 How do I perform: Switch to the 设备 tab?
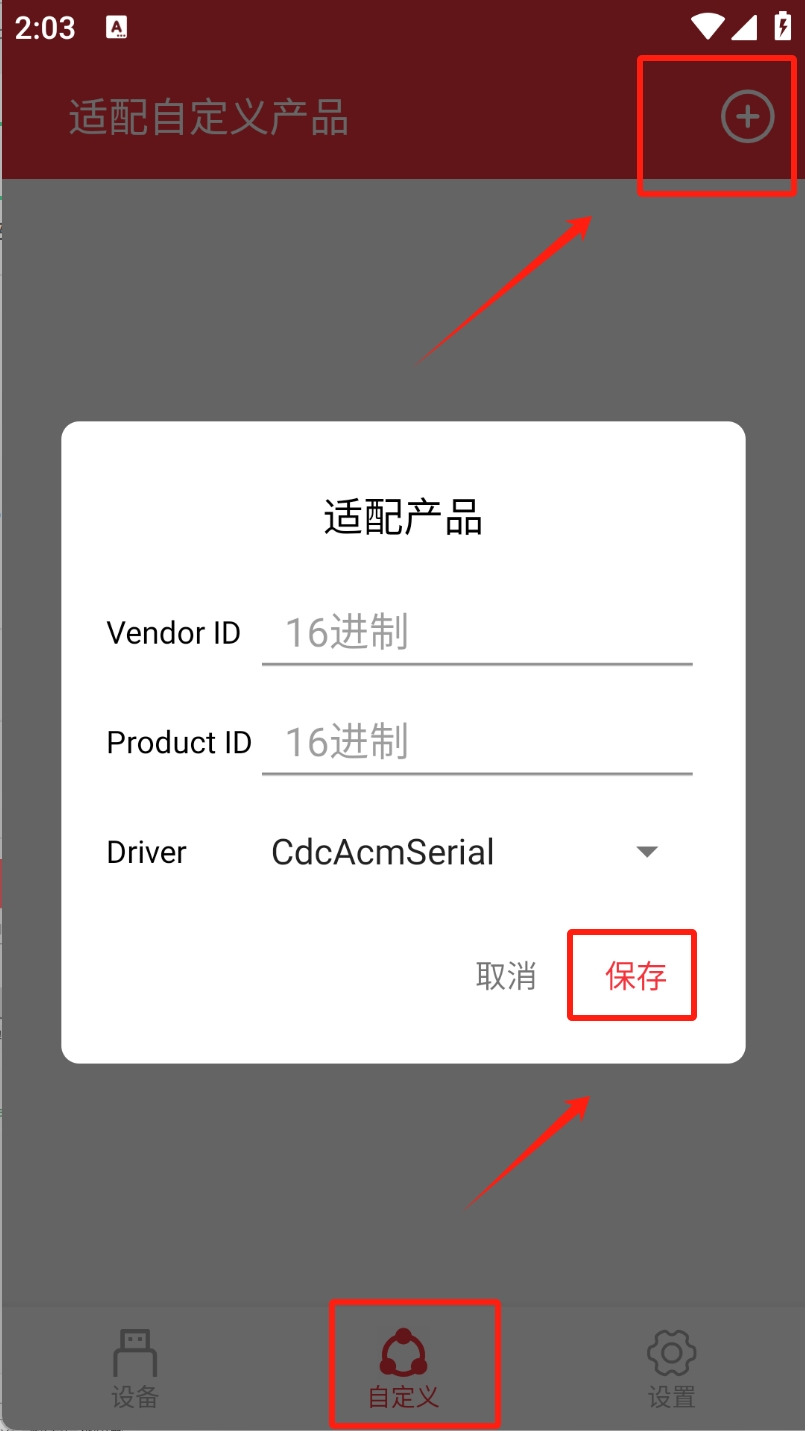click(135, 1368)
